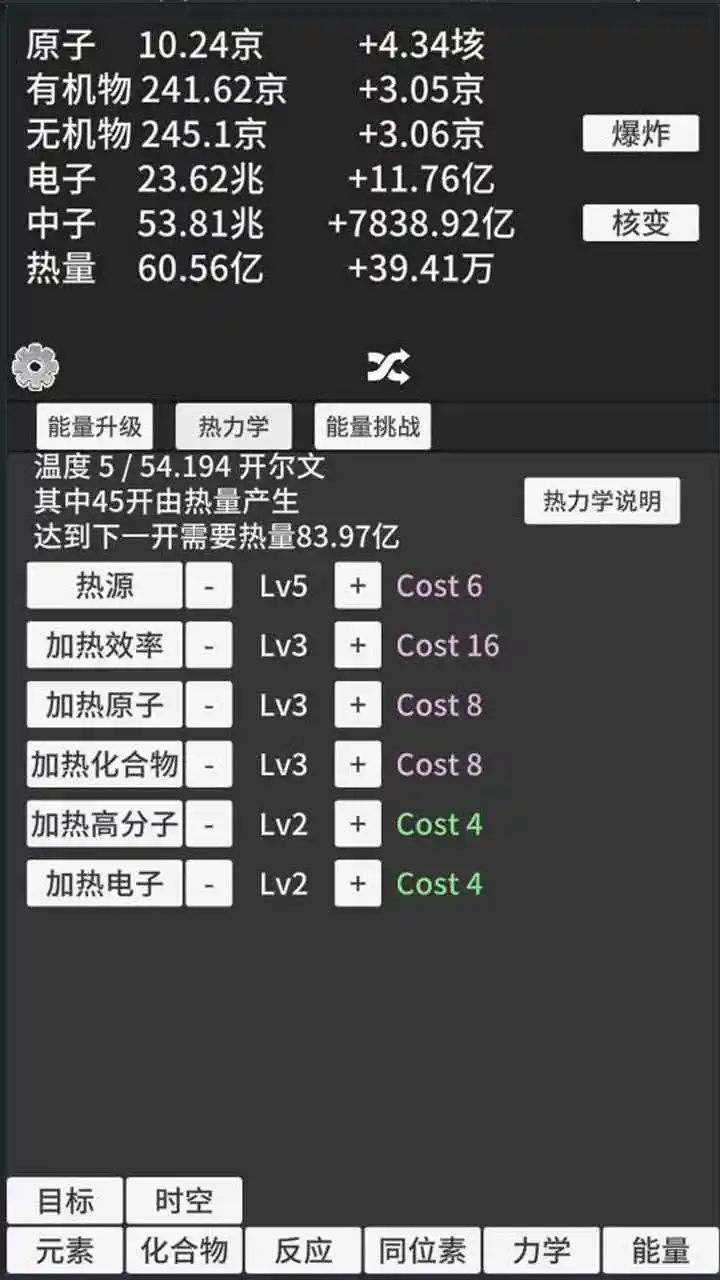Trigger the 爆炸 (Explosion) action
The width and height of the screenshot is (720, 1280).
638,133
